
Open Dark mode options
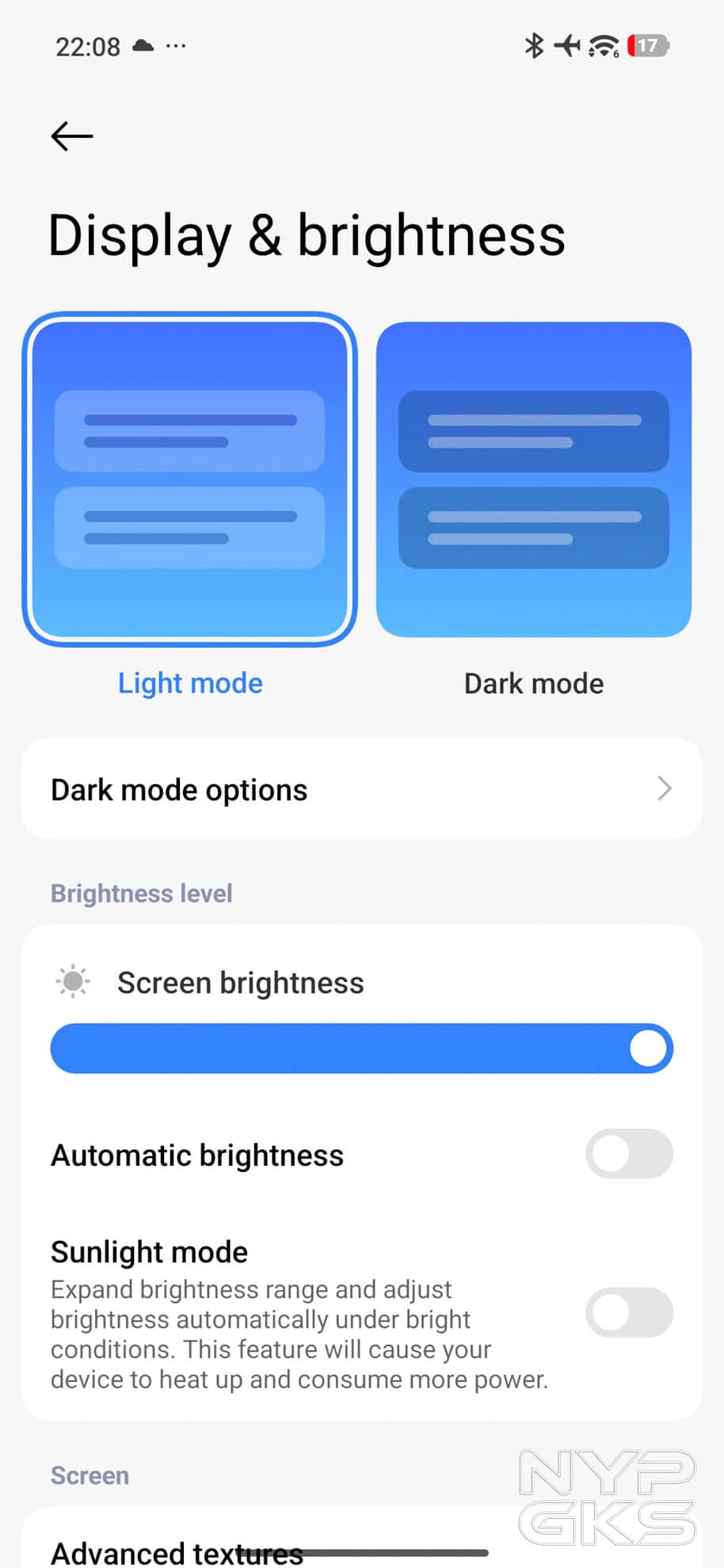(361, 789)
